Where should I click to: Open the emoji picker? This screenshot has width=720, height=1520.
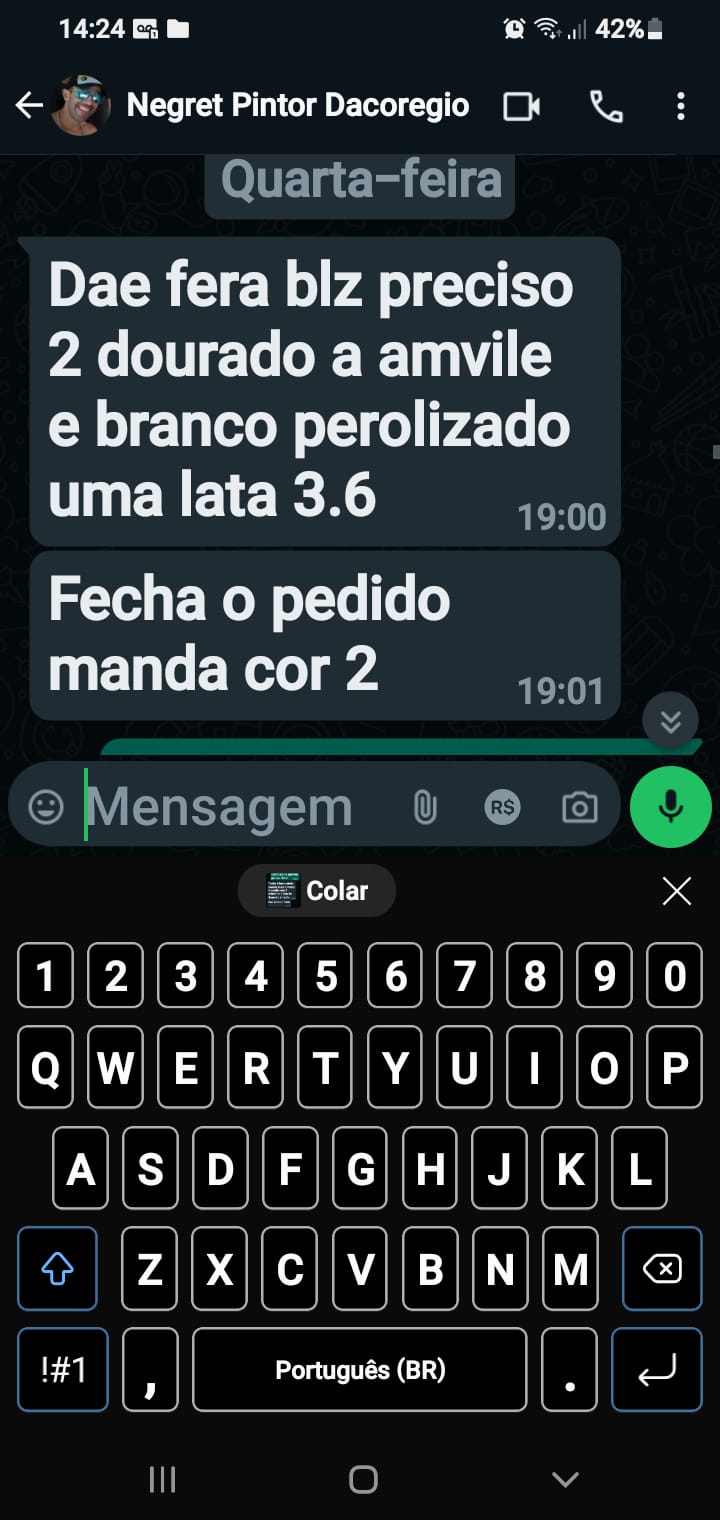click(x=46, y=807)
